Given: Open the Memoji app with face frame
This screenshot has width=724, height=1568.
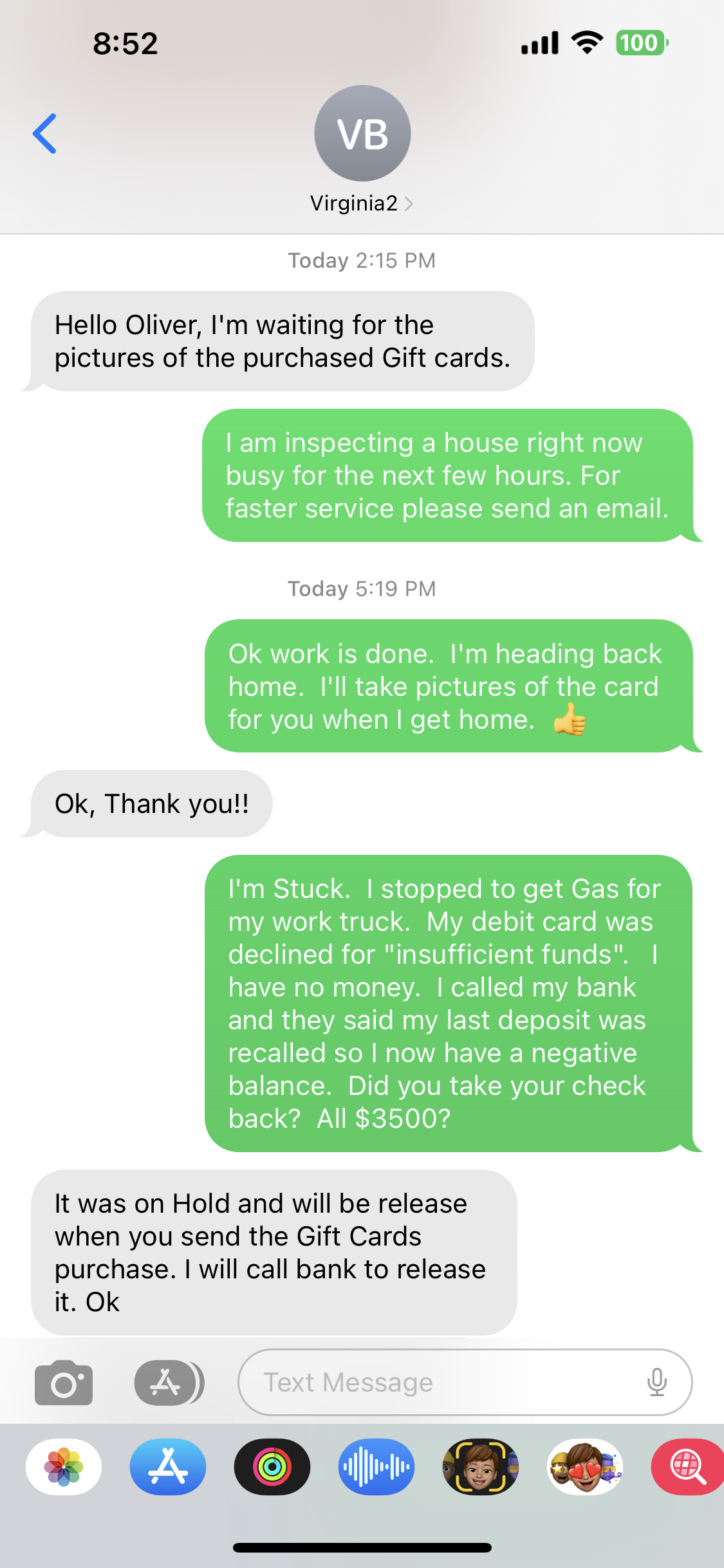Looking at the screenshot, I should pyautogui.click(x=481, y=1467).
